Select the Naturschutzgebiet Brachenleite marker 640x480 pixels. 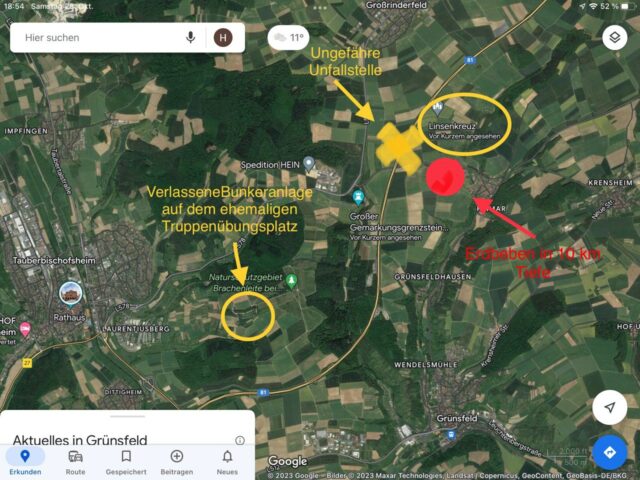[x=291, y=280]
